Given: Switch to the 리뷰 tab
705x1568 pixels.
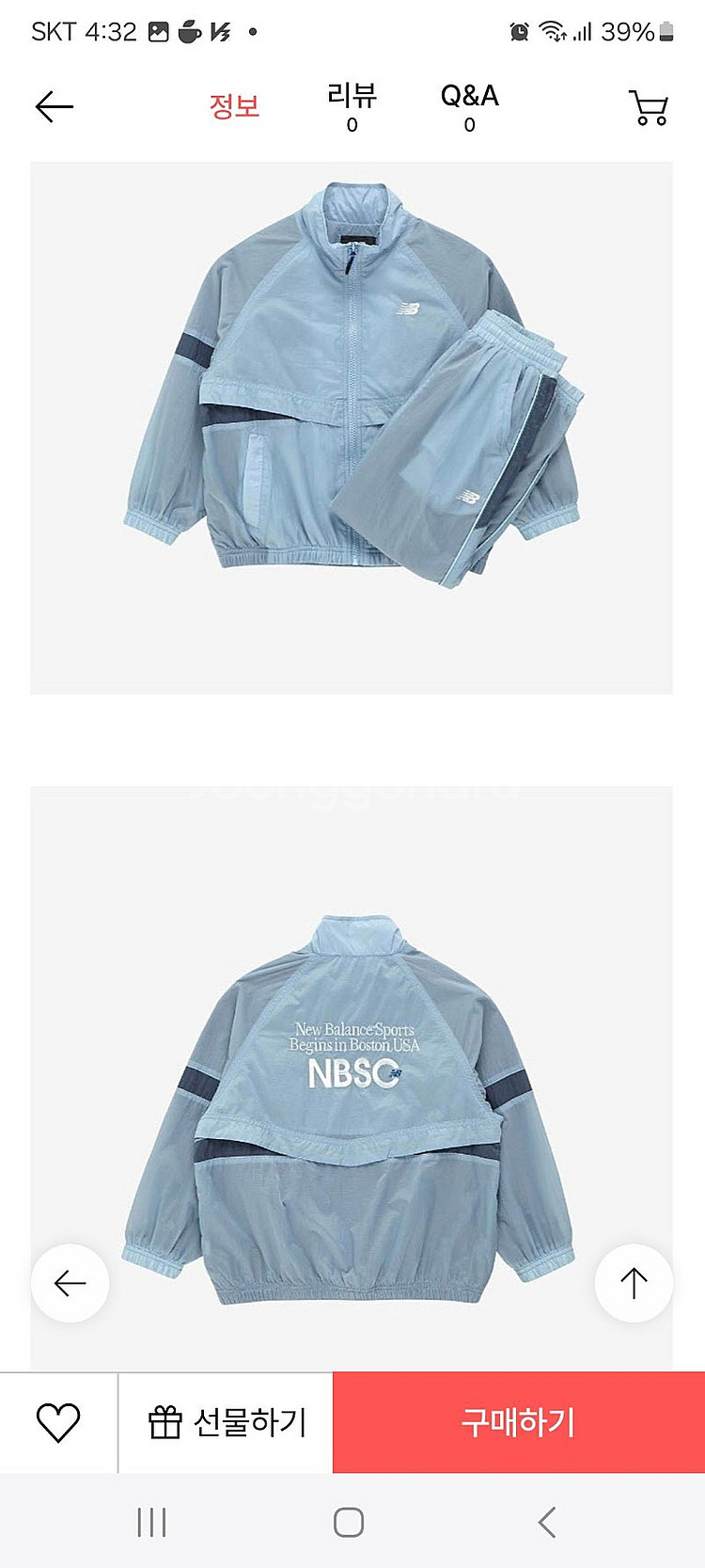Looking at the screenshot, I should pyautogui.click(x=352, y=107).
